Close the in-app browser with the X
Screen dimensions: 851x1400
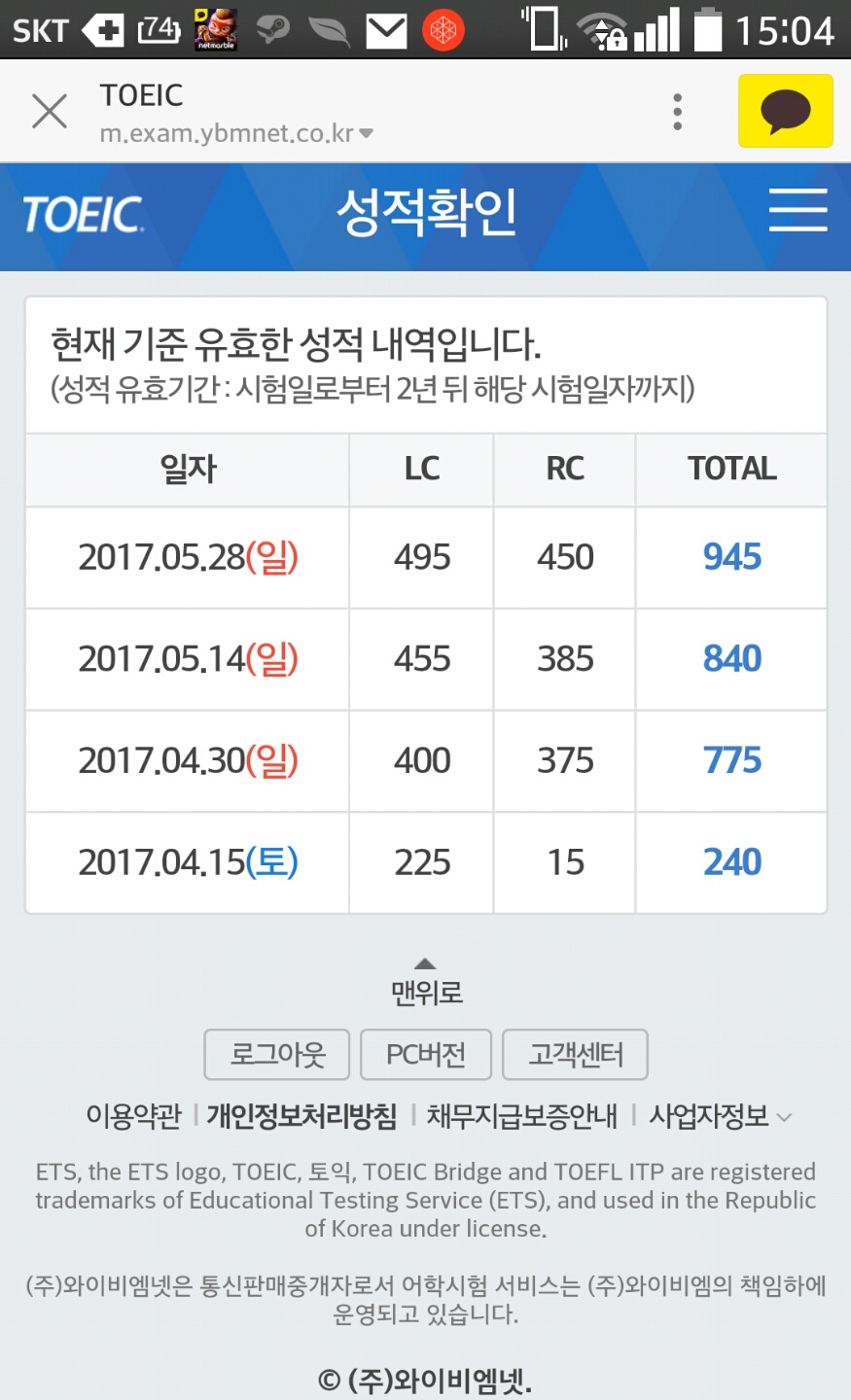(50, 112)
